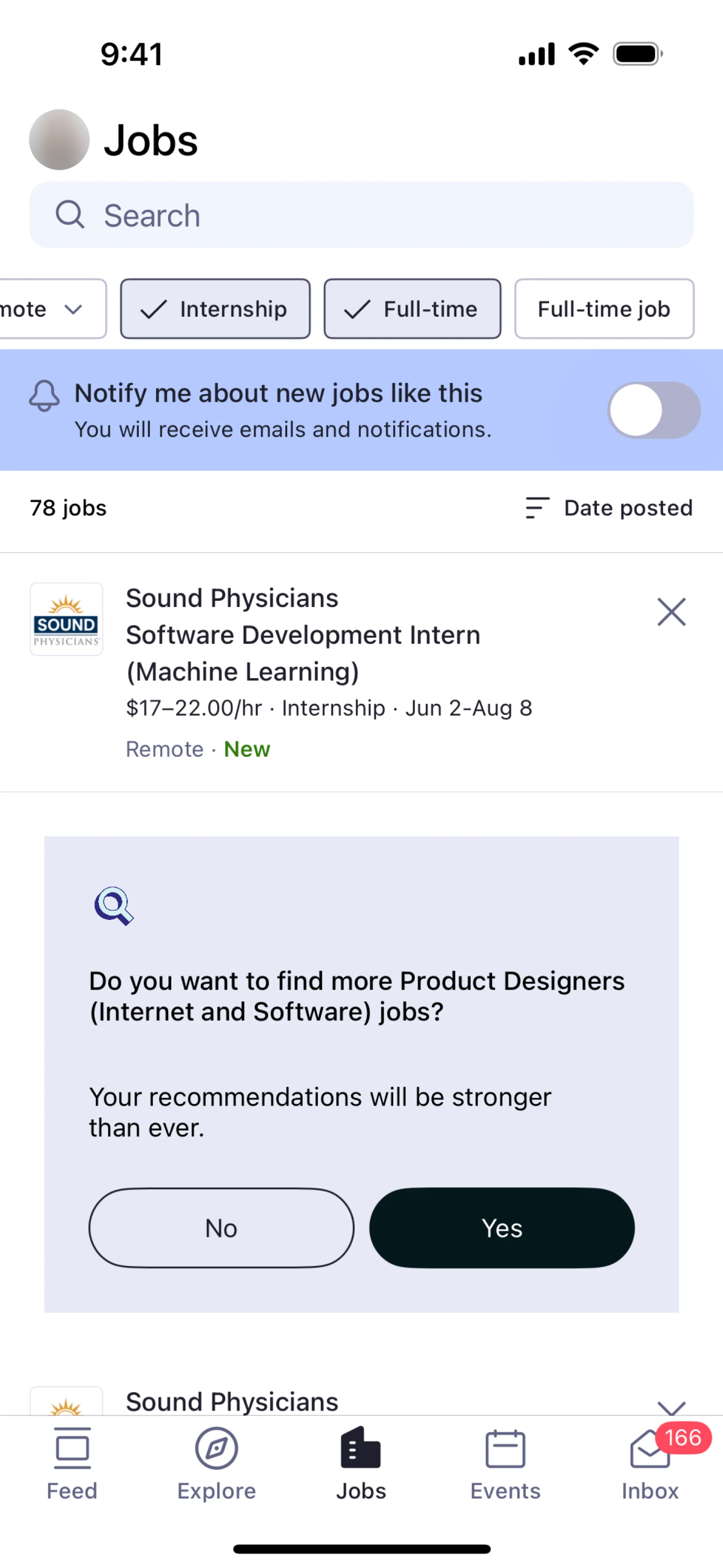The height and width of the screenshot is (1568, 723).
Task: Tap the job Search field
Action: [361, 215]
